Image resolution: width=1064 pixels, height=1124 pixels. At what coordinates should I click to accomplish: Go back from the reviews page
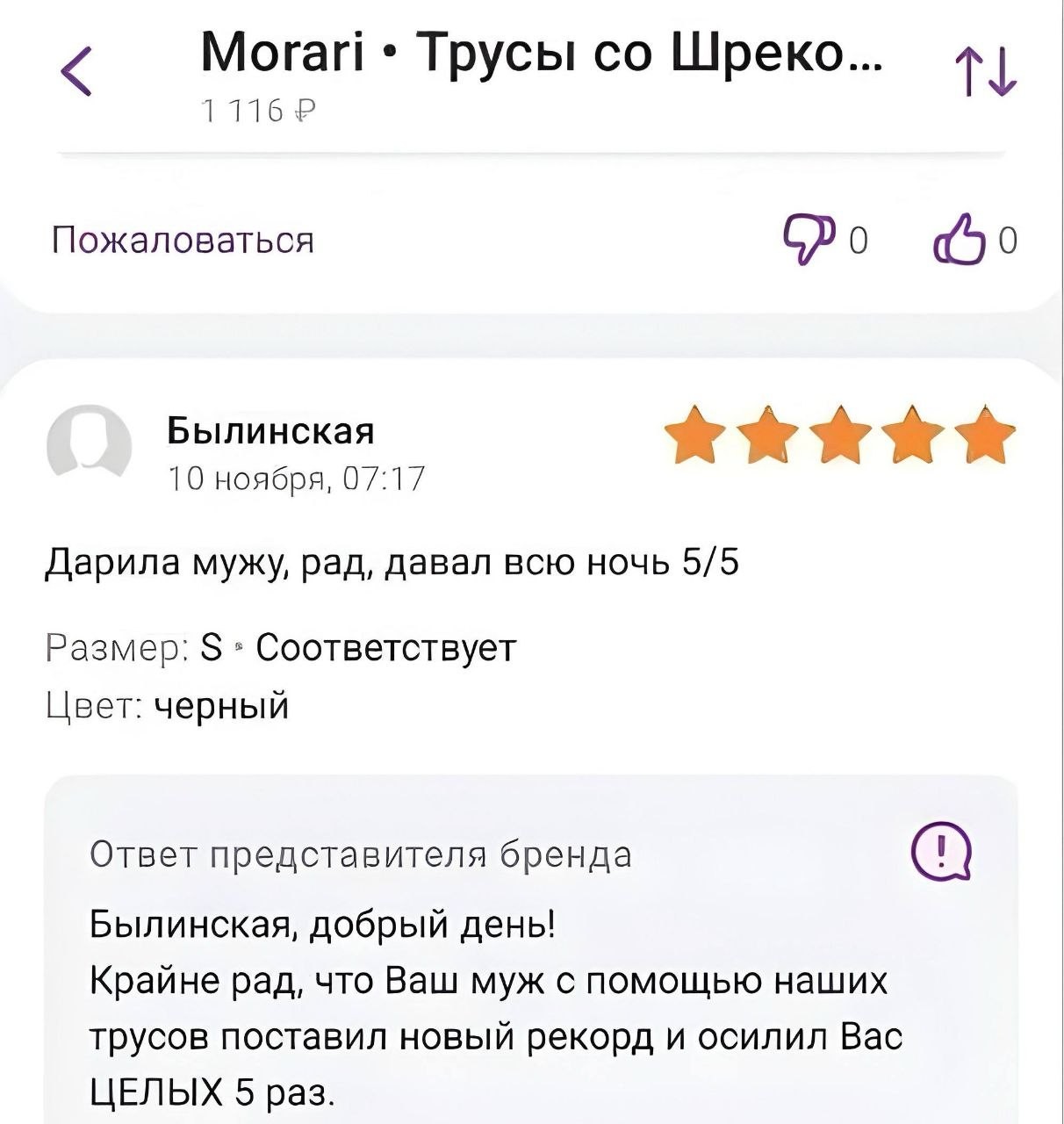coord(77,72)
